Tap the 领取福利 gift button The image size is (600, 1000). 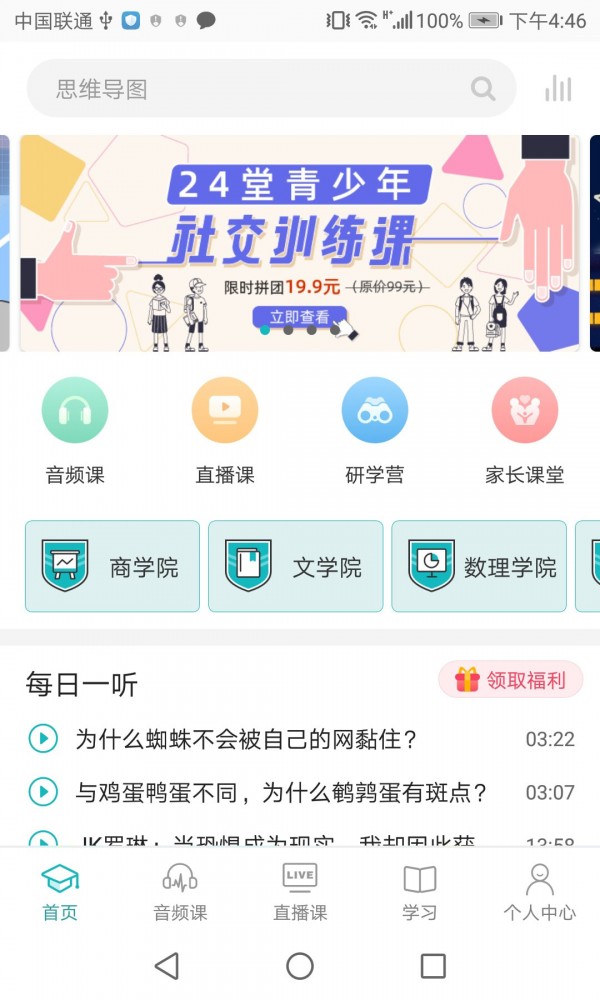(510, 680)
